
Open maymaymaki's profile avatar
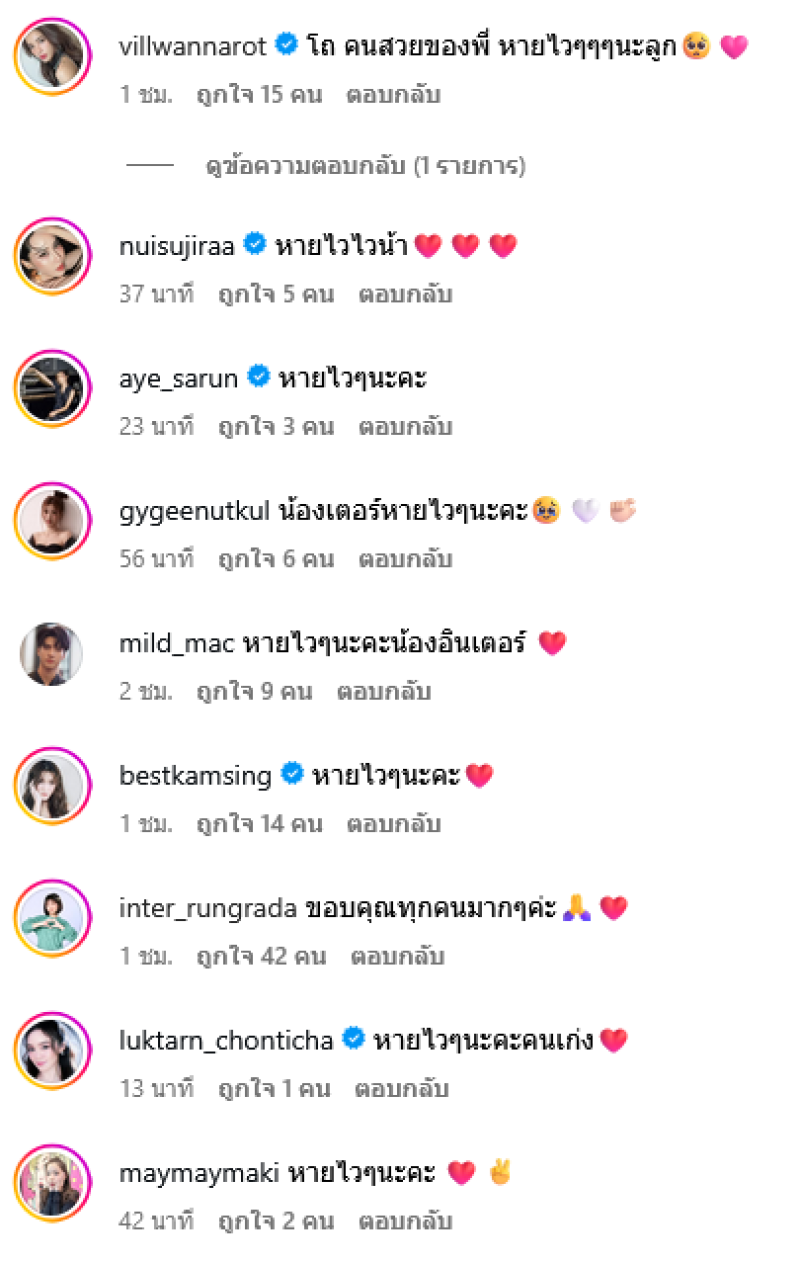(x=52, y=1183)
